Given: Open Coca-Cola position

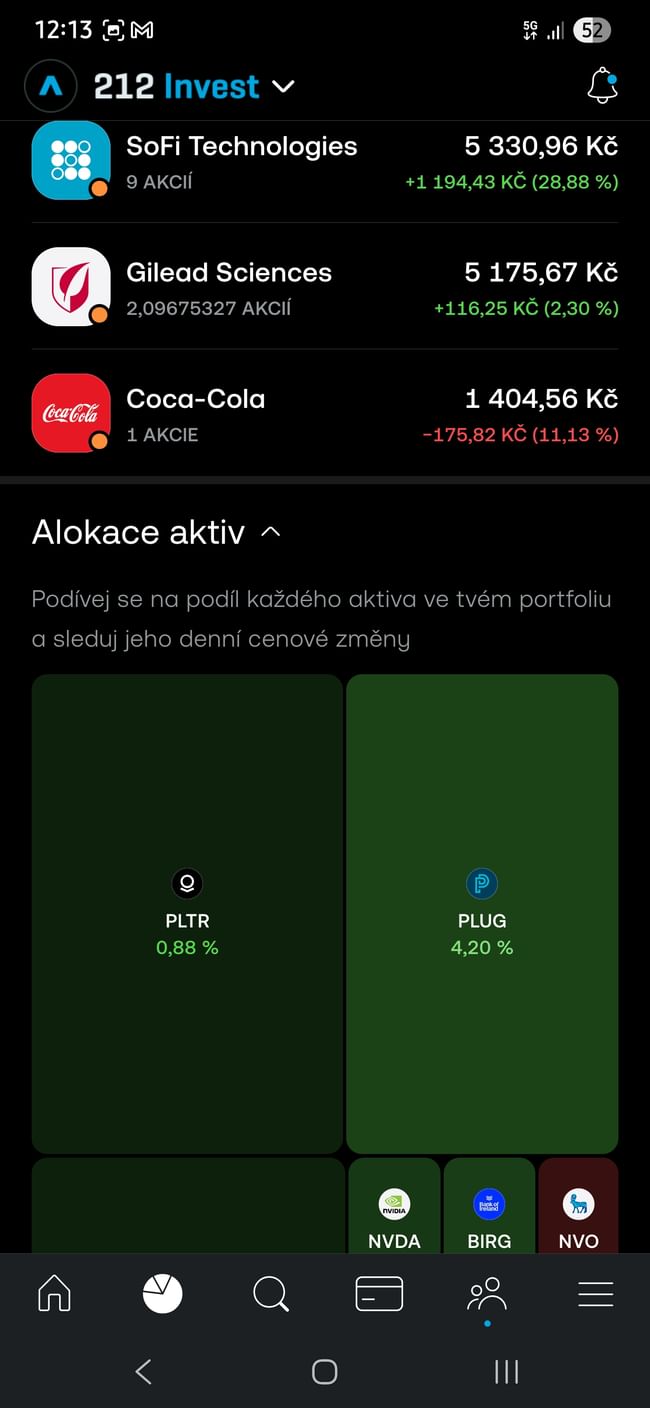Looking at the screenshot, I should tap(325, 414).
